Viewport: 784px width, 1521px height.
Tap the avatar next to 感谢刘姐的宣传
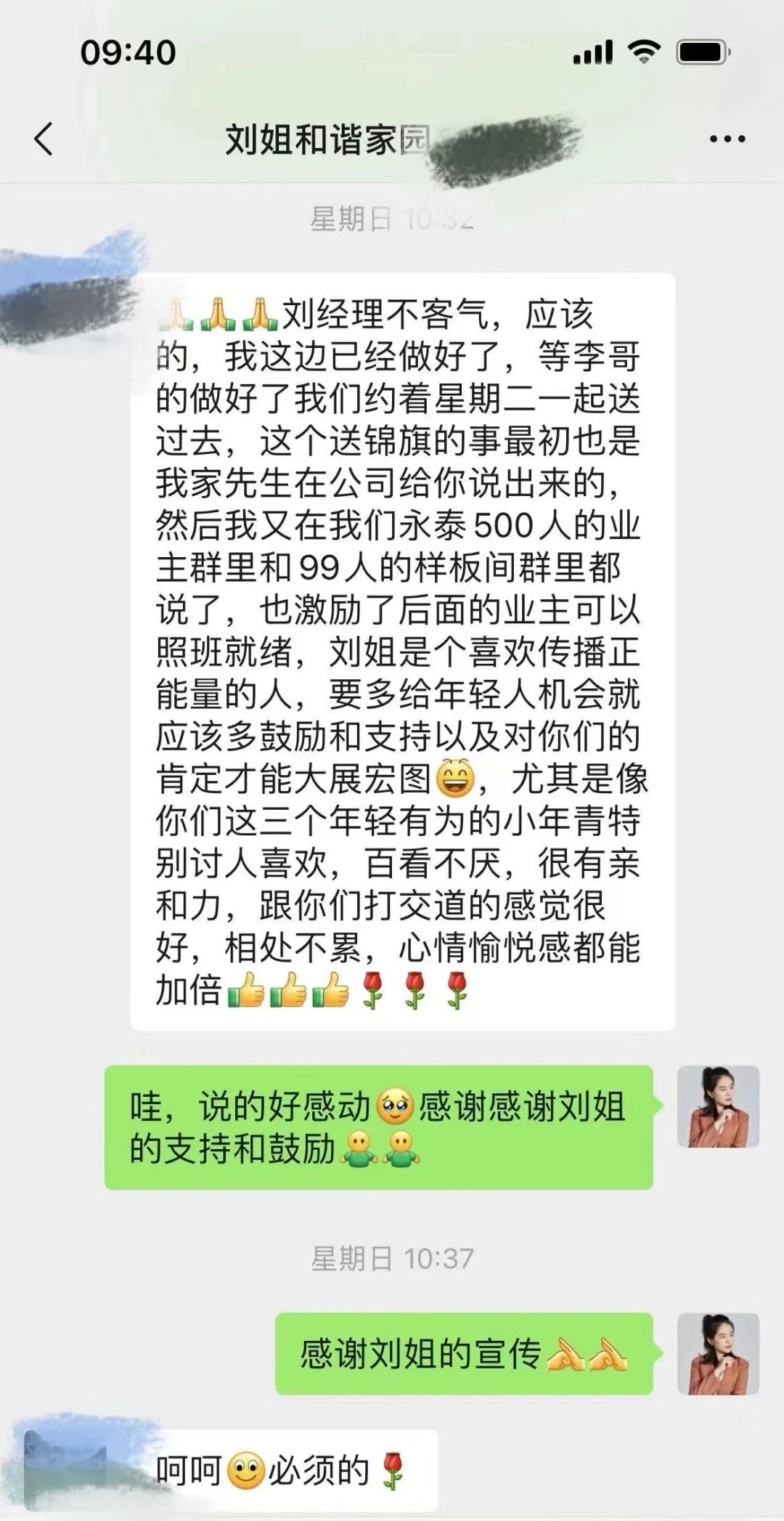tap(718, 1353)
